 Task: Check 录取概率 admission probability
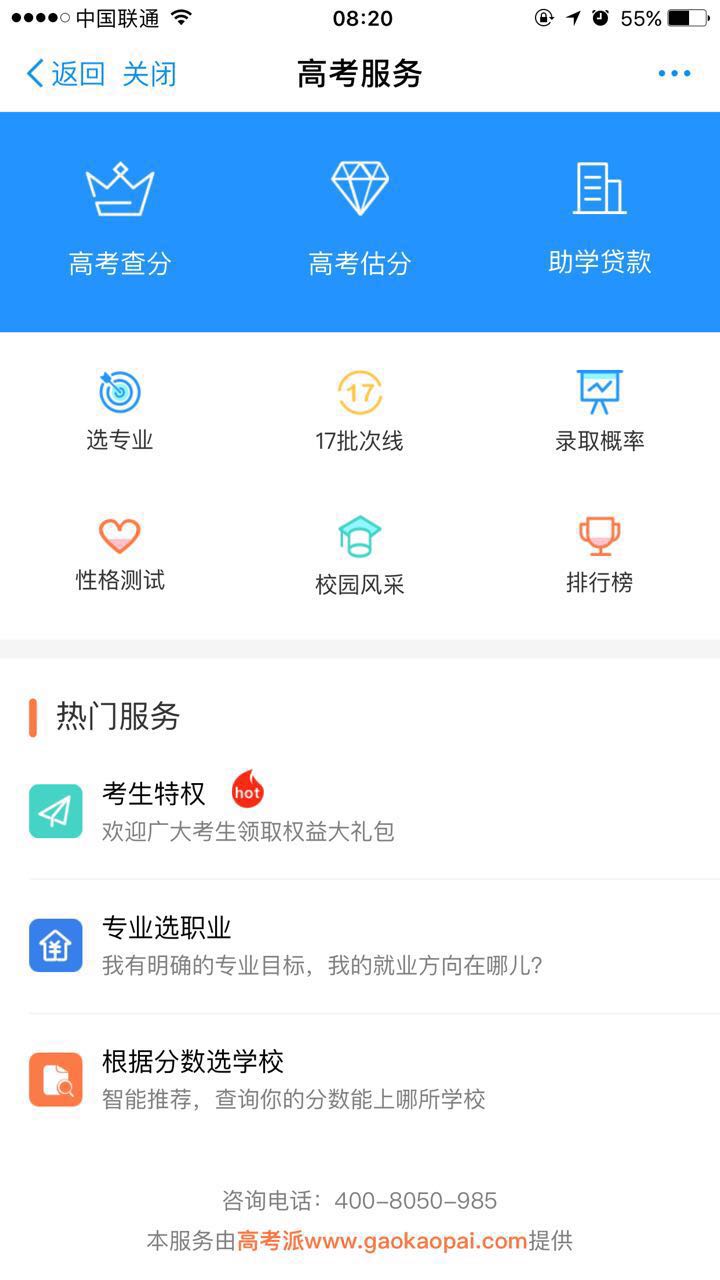(600, 410)
